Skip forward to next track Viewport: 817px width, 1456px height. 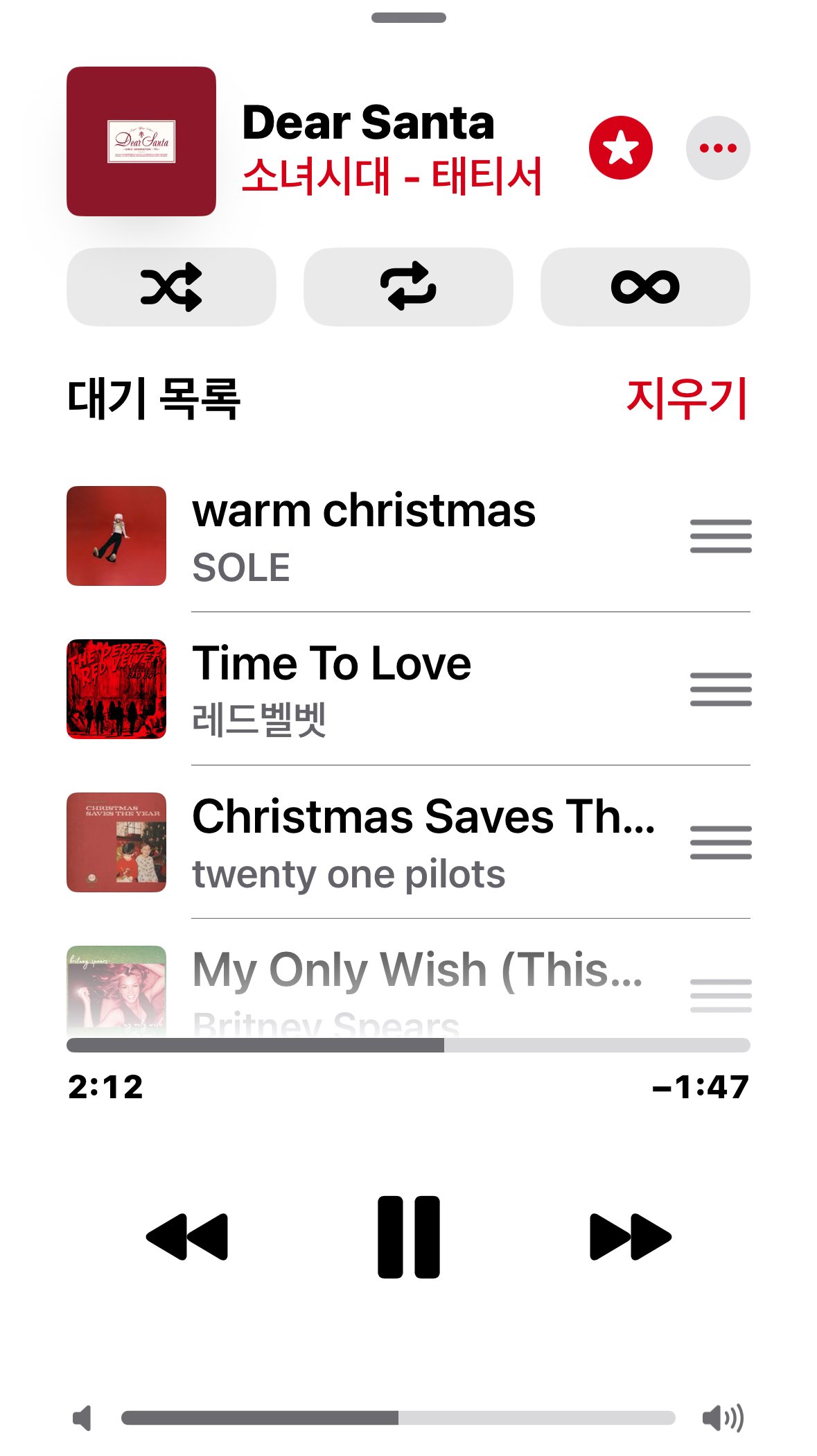(x=630, y=1236)
